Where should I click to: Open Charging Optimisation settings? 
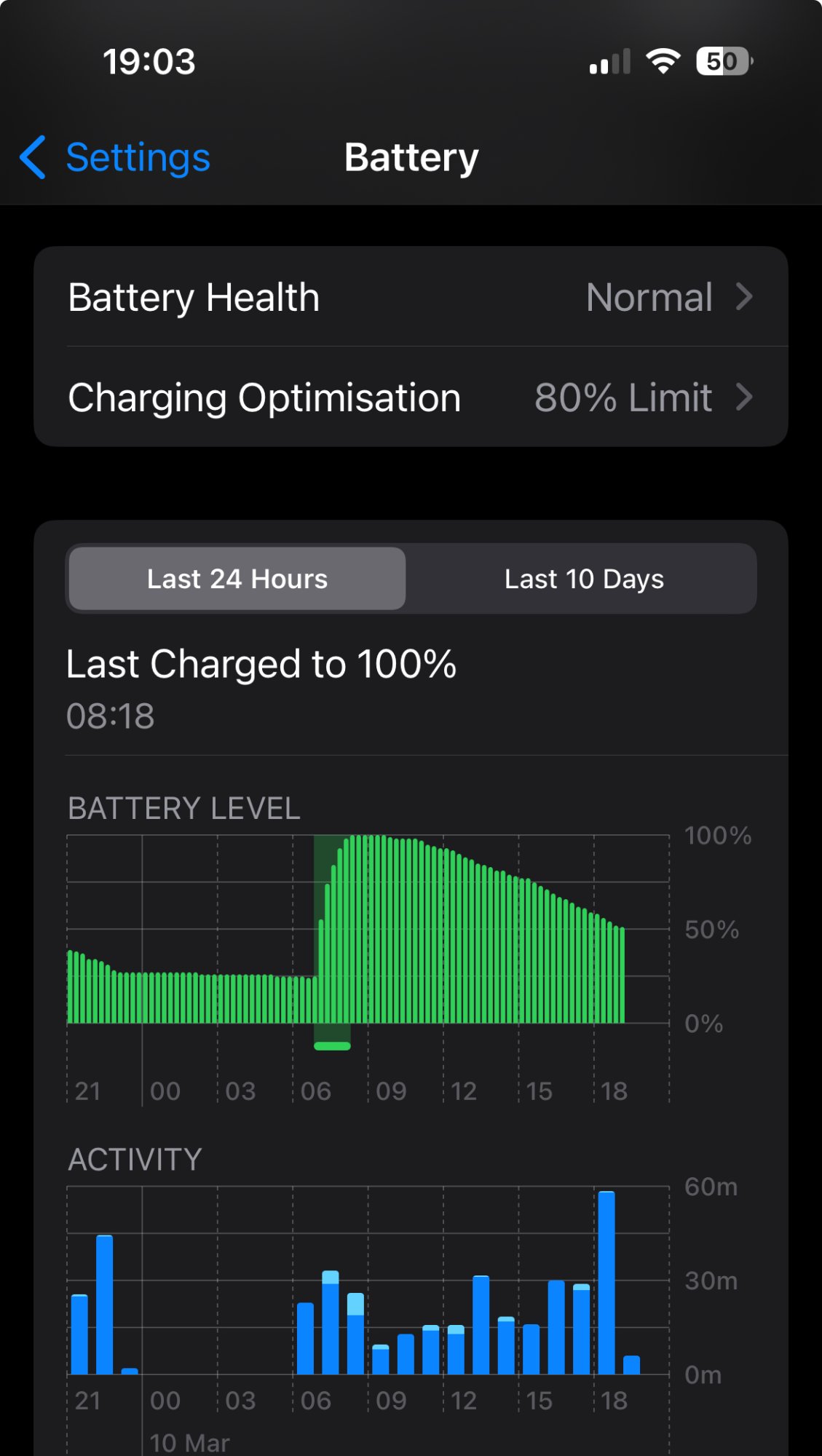[411, 397]
